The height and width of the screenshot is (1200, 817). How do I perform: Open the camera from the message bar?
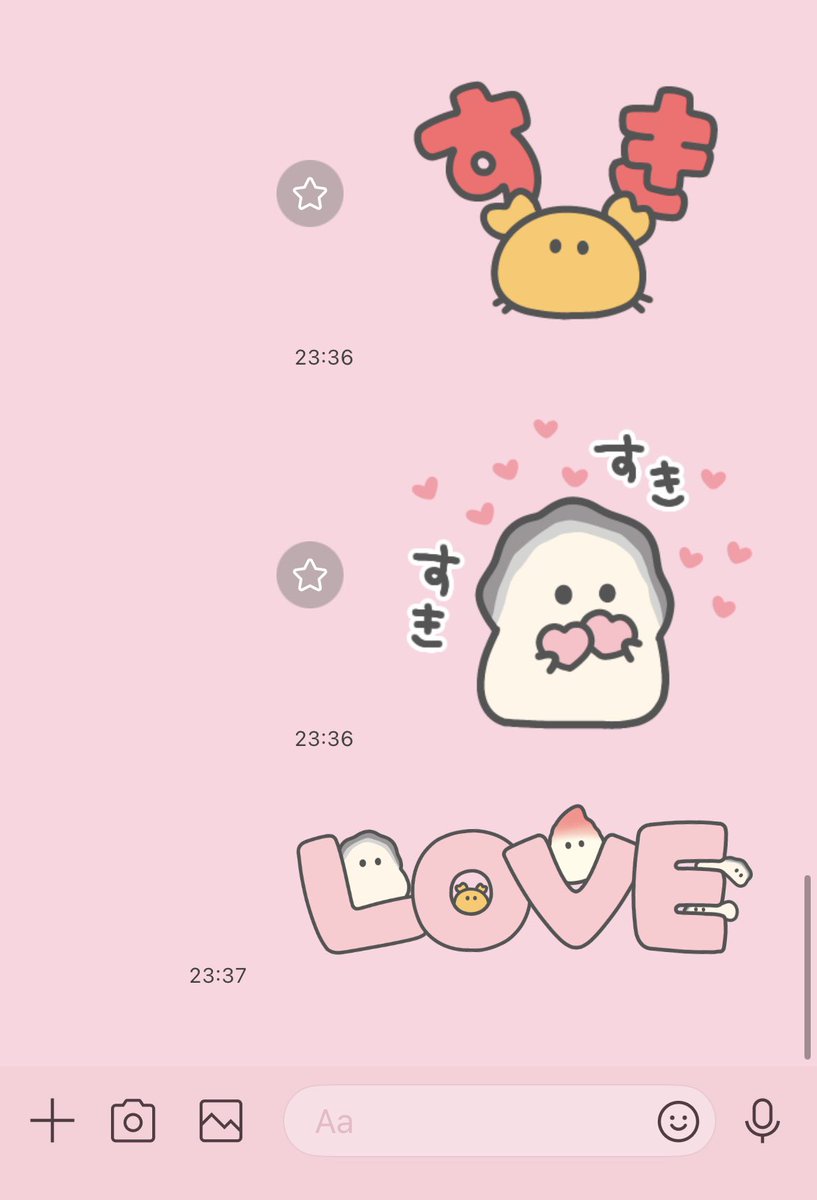(134, 1121)
